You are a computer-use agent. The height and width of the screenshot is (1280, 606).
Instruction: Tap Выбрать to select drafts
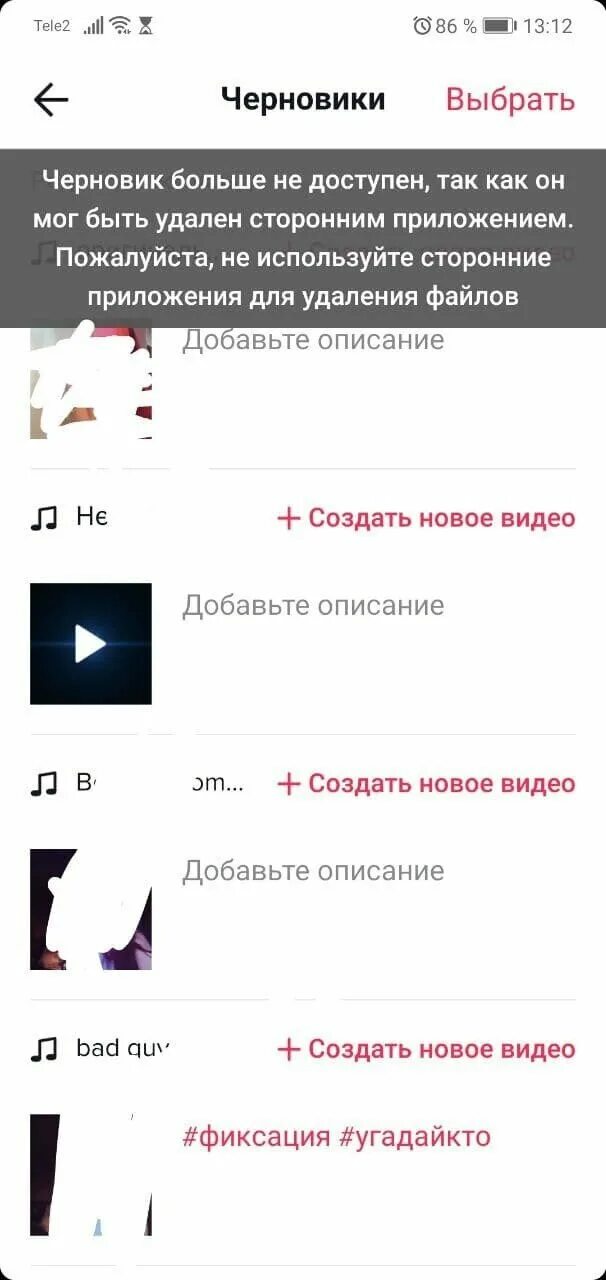point(510,100)
